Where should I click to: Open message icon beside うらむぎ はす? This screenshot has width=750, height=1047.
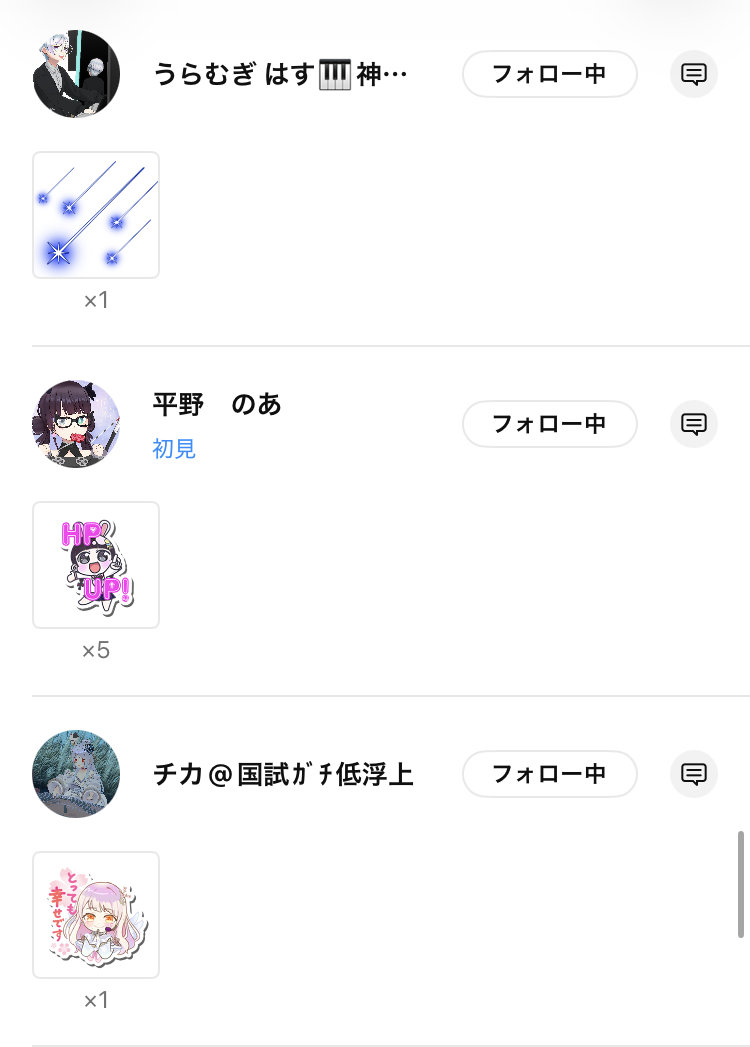pos(694,74)
